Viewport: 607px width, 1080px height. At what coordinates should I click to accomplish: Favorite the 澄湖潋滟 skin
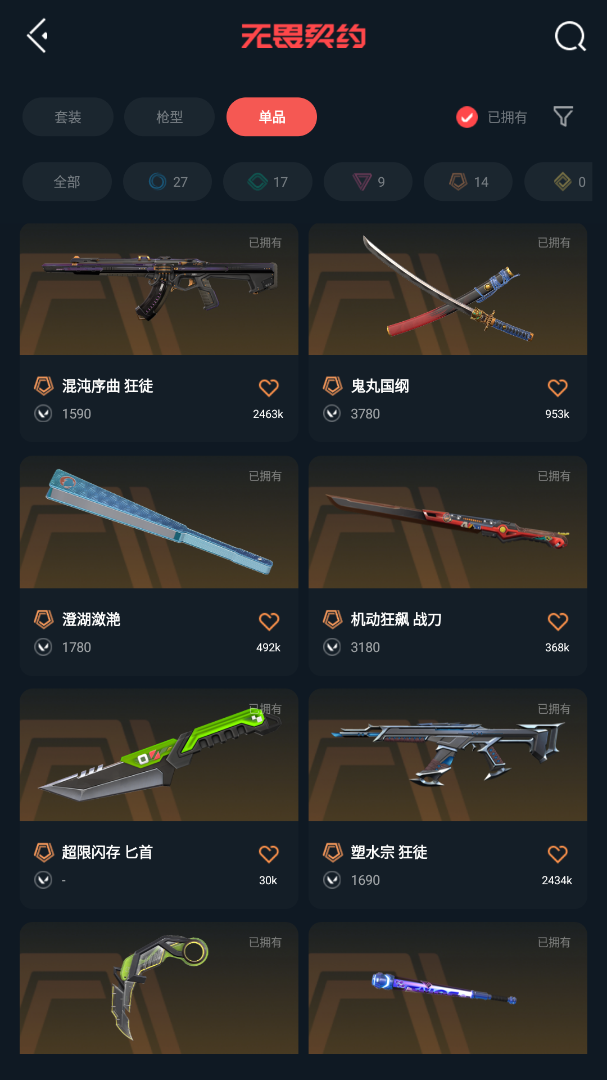click(269, 621)
